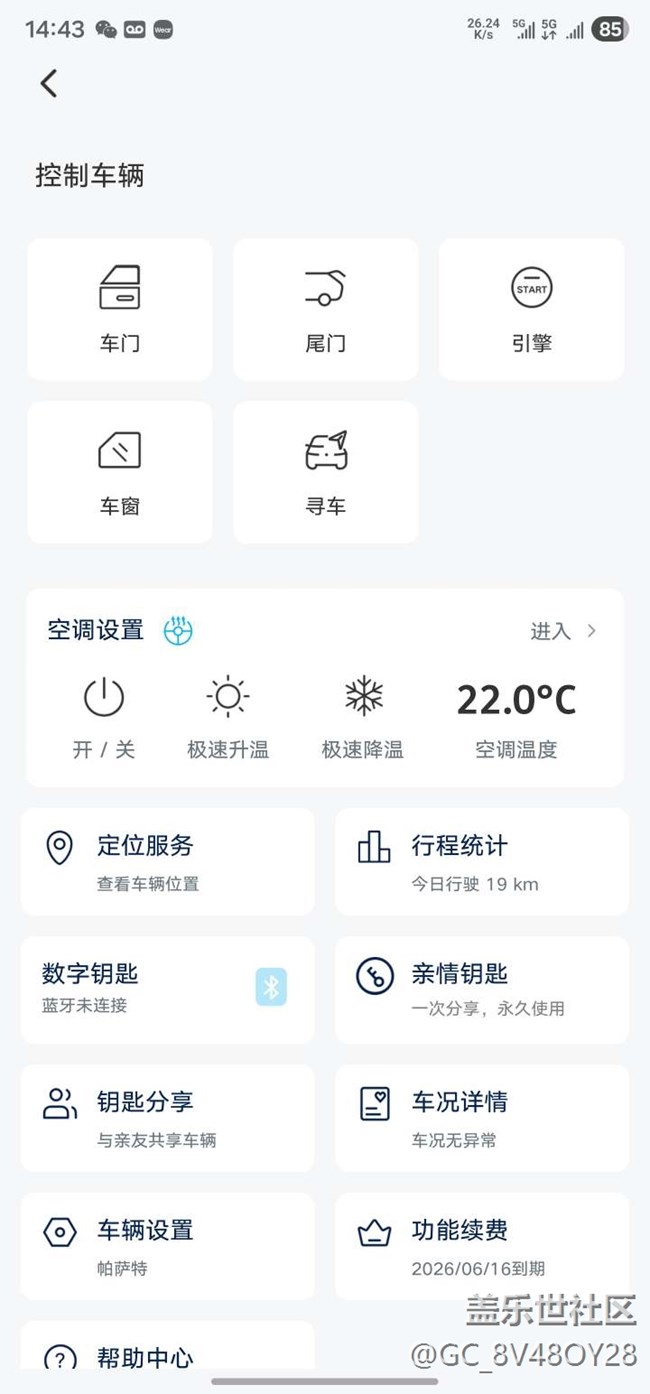The height and width of the screenshot is (1394, 650).
Task: Select 极速升温 rapid heating
Action: [x=228, y=714]
